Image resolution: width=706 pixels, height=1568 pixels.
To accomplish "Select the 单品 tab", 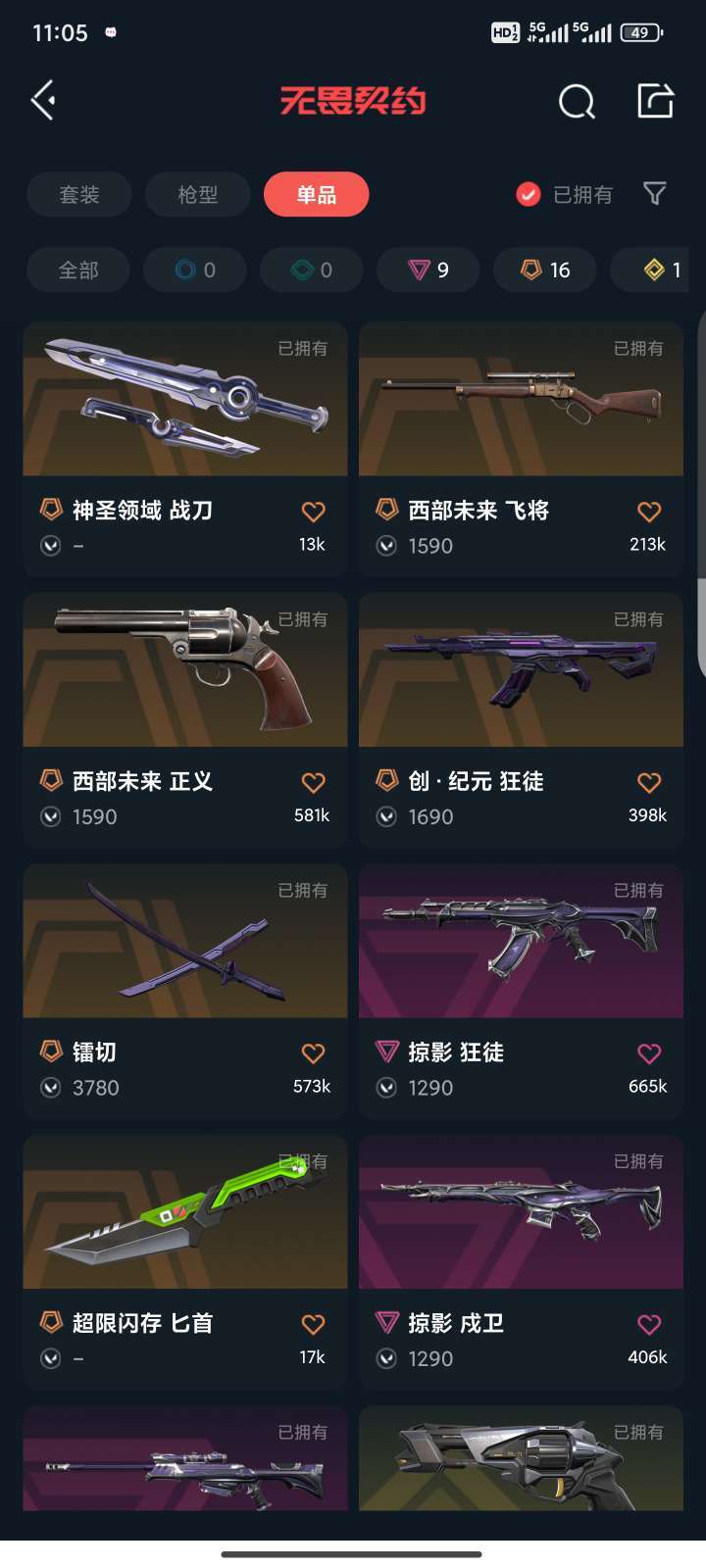I will [x=316, y=194].
